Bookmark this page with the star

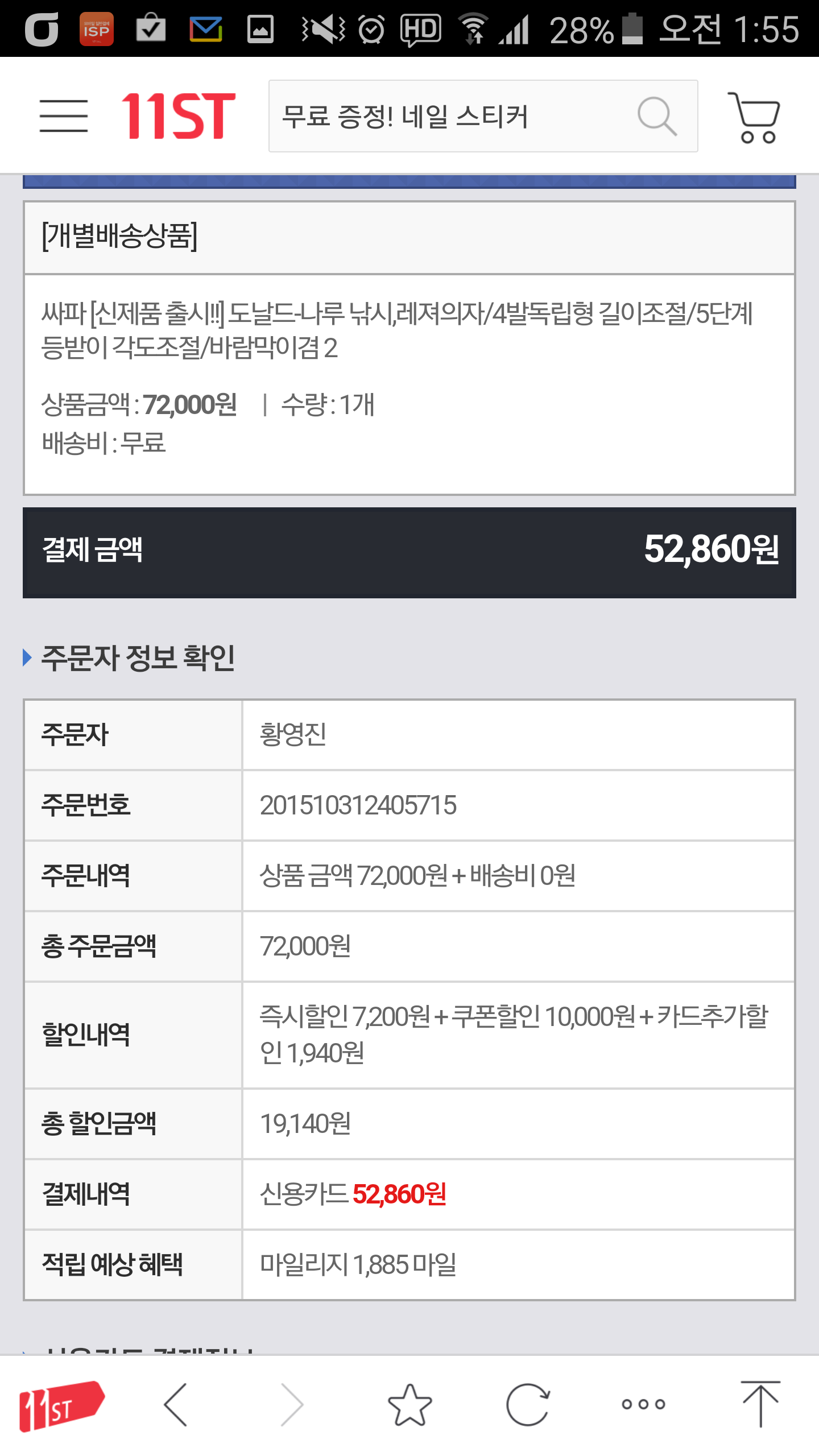(x=409, y=1405)
